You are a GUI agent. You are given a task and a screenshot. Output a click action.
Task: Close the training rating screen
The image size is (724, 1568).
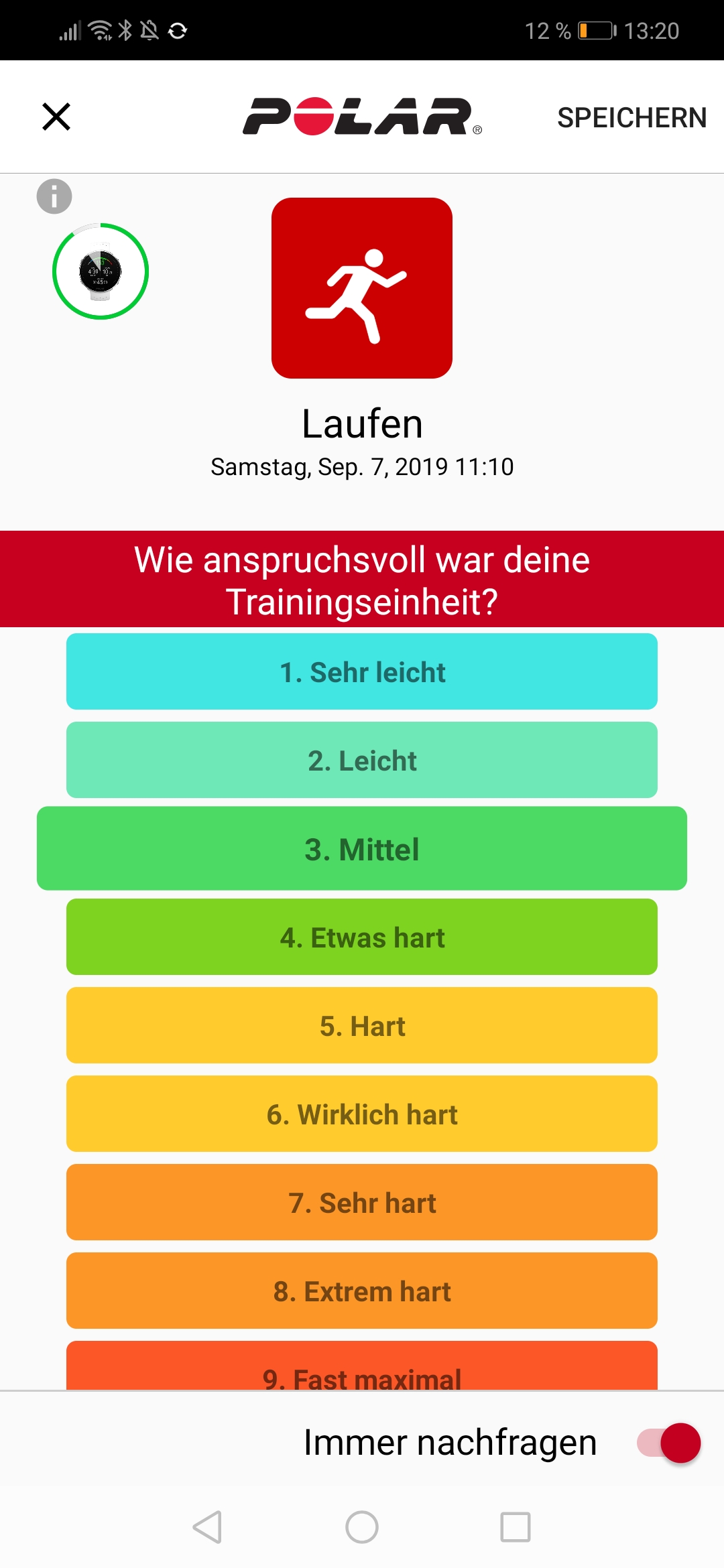pyautogui.click(x=56, y=117)
